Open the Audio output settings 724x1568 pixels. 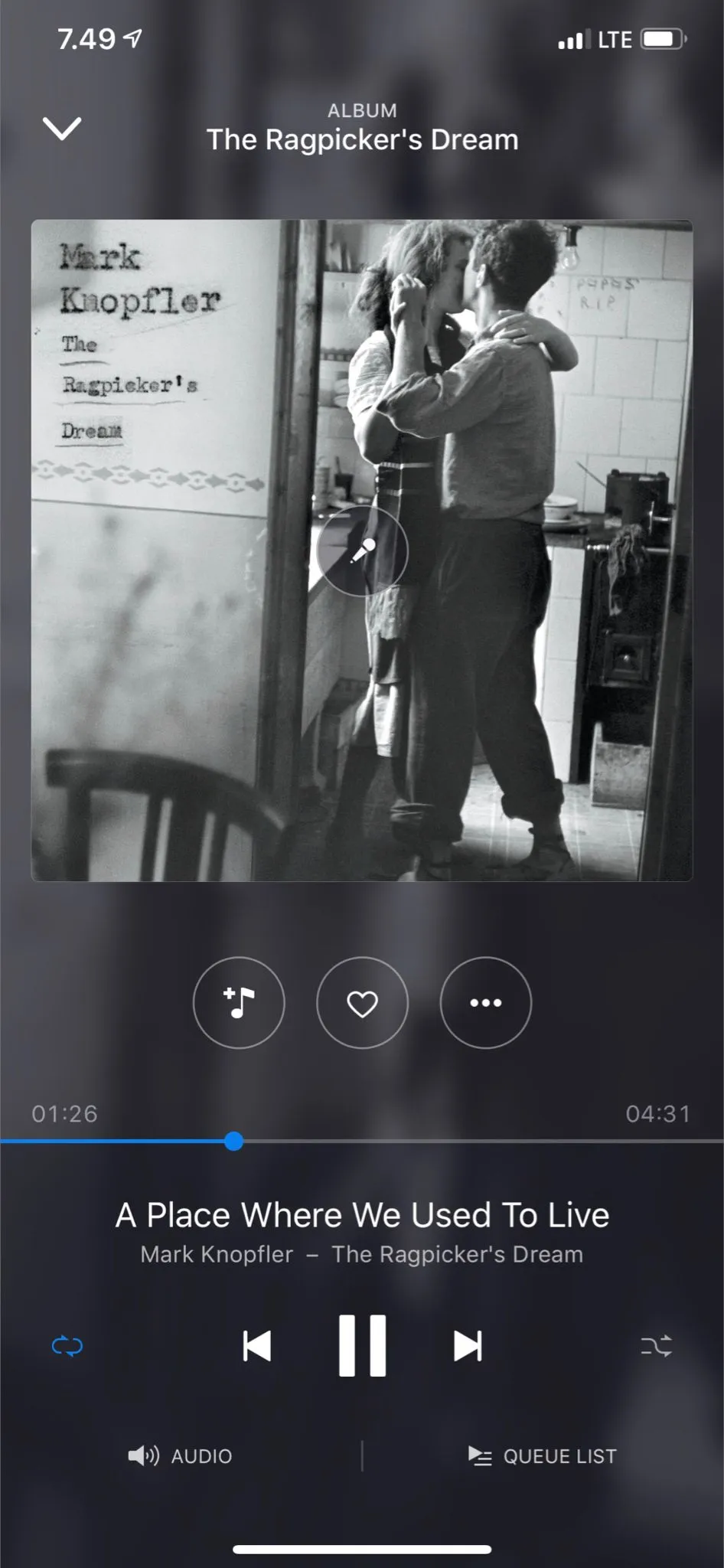coord(181,1455)
